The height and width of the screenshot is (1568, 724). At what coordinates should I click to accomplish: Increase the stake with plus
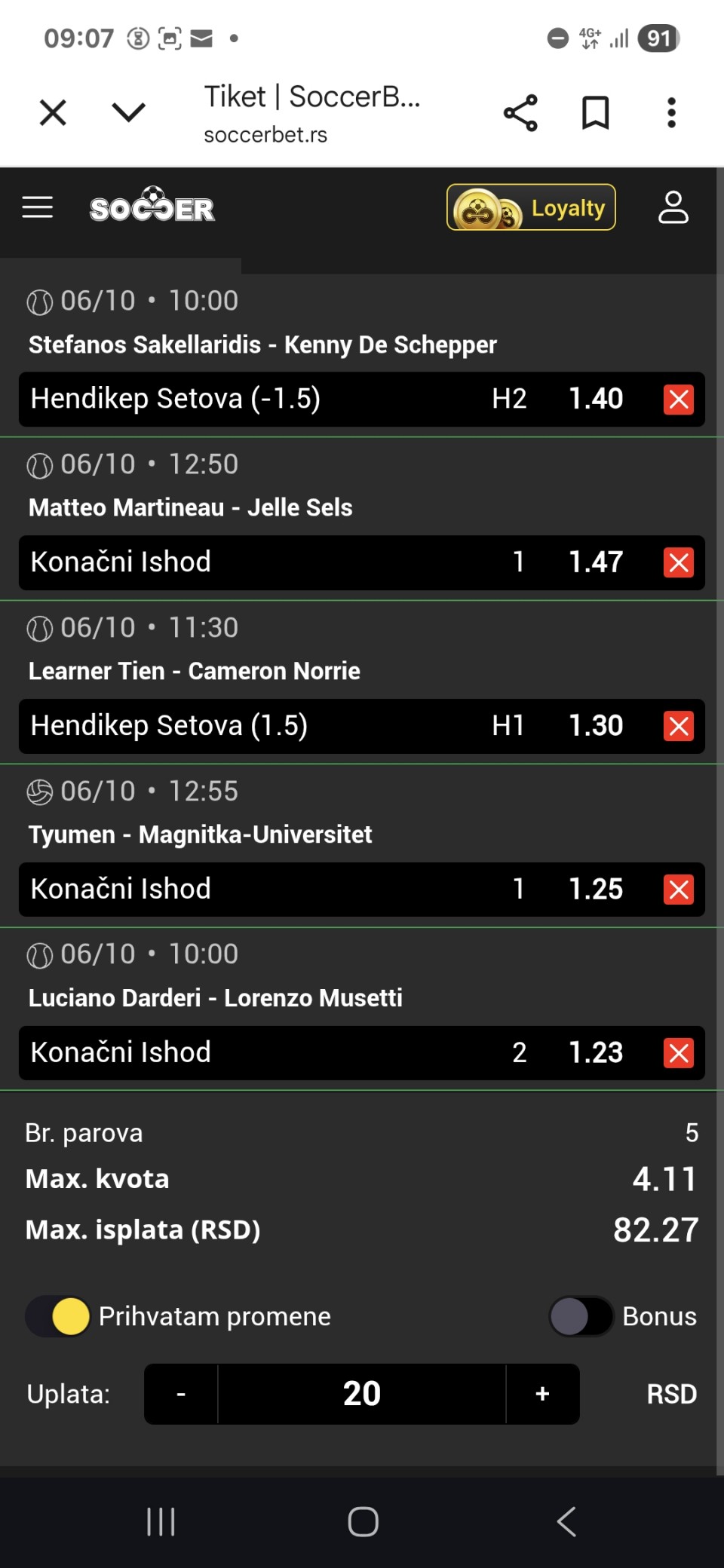[542, 1394]
